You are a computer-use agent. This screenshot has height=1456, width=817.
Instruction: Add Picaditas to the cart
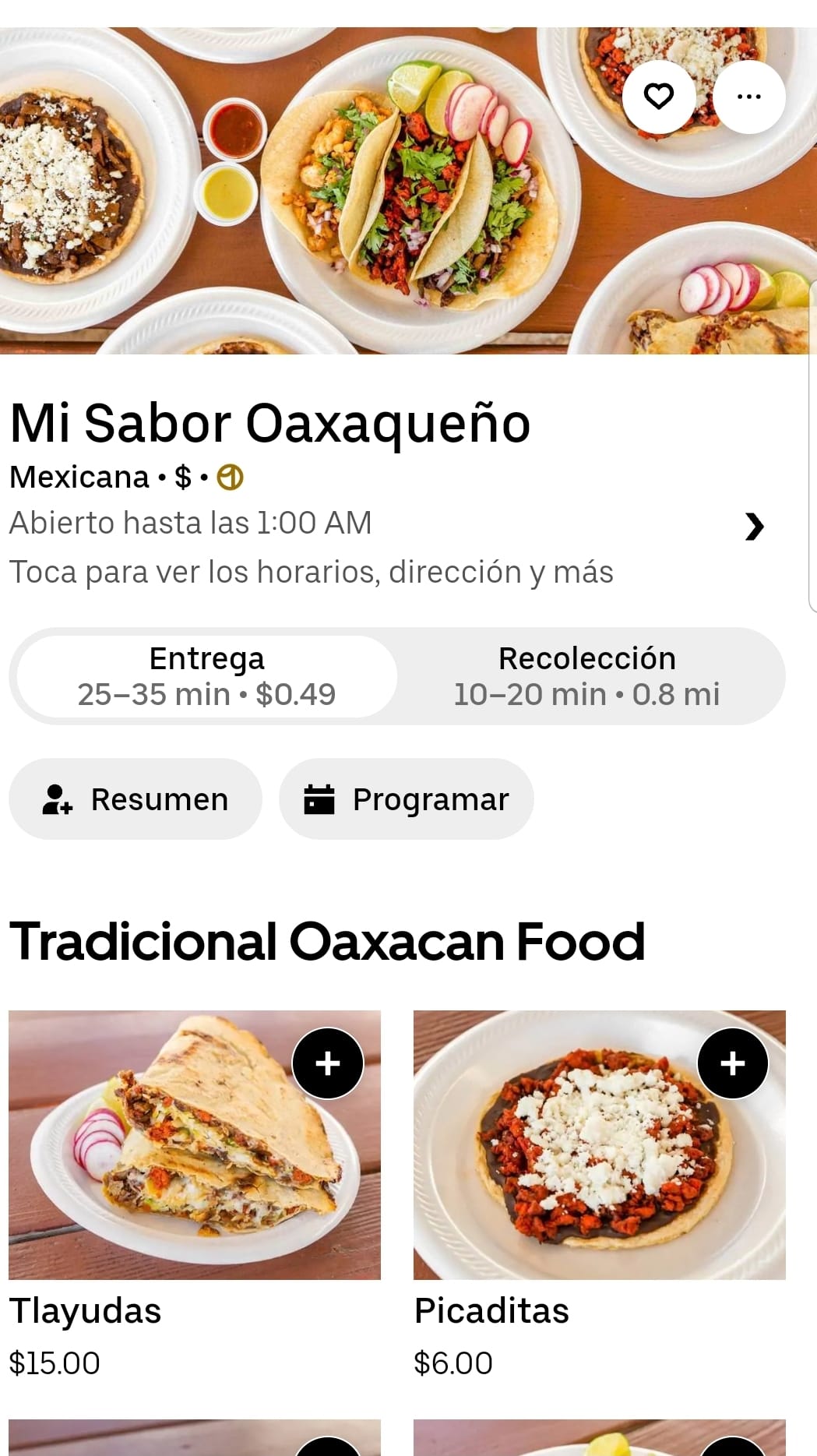point(732,1063)
